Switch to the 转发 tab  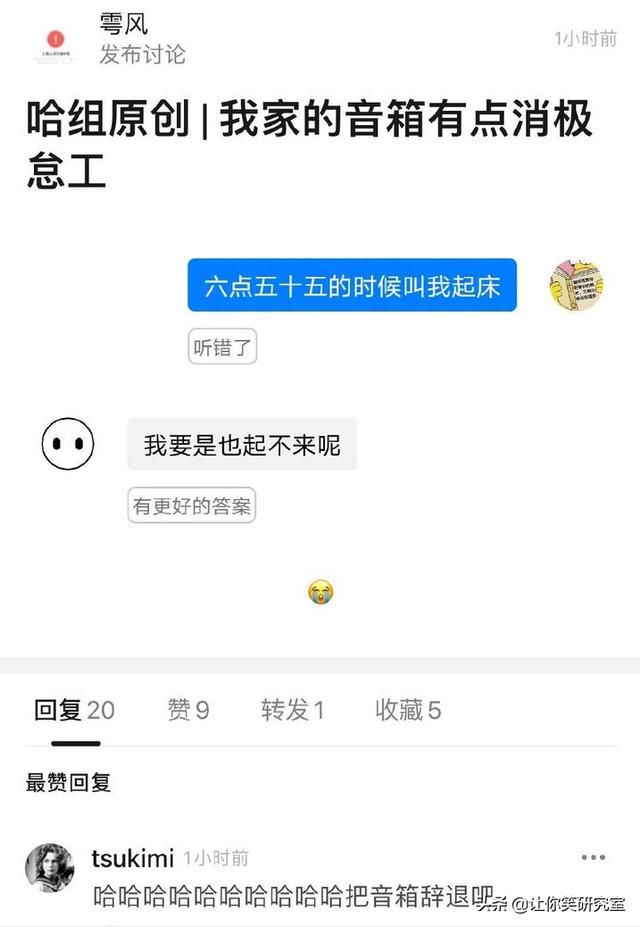(292, 710)
